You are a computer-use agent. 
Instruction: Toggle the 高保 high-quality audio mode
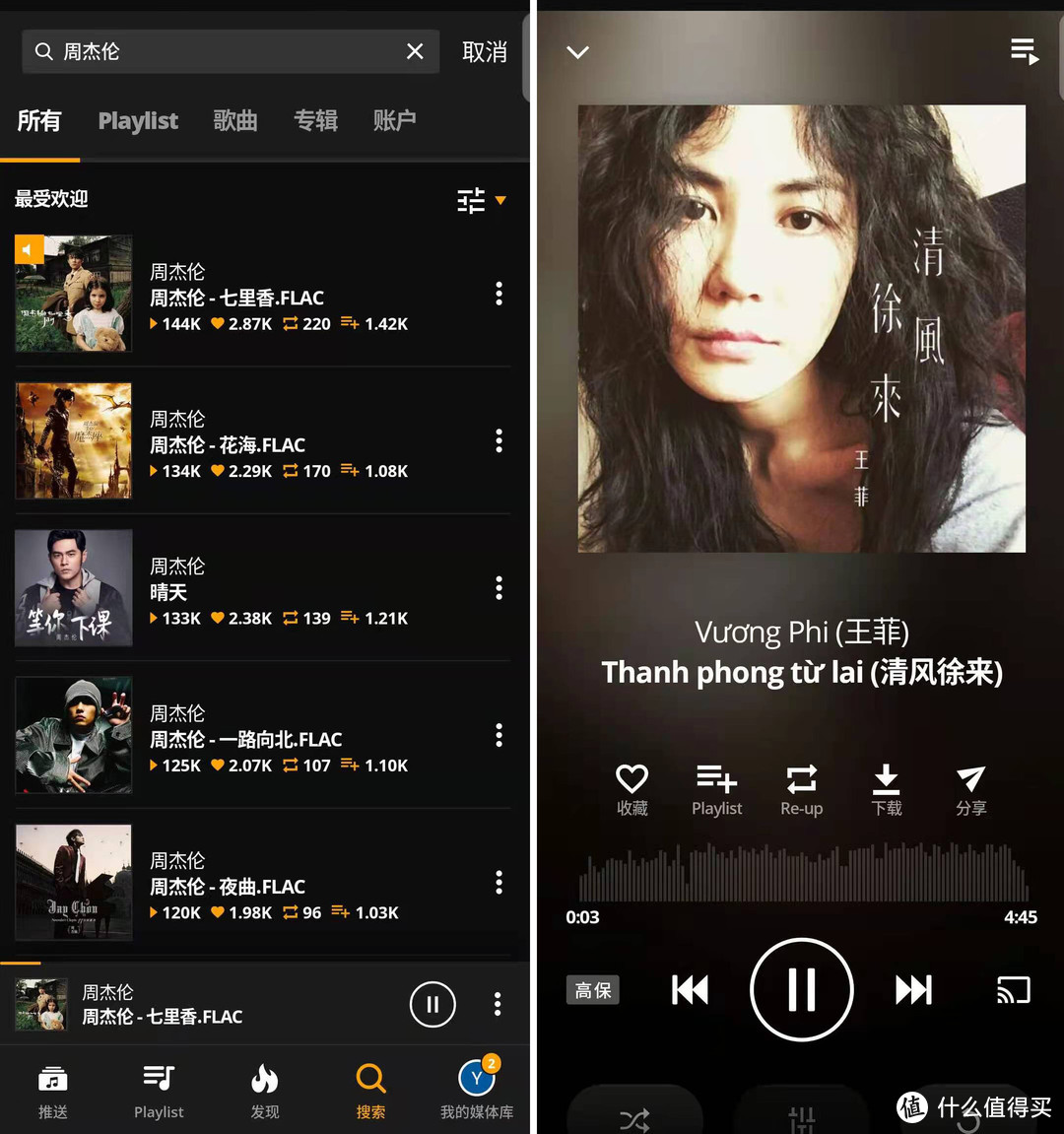pos(592,990)
